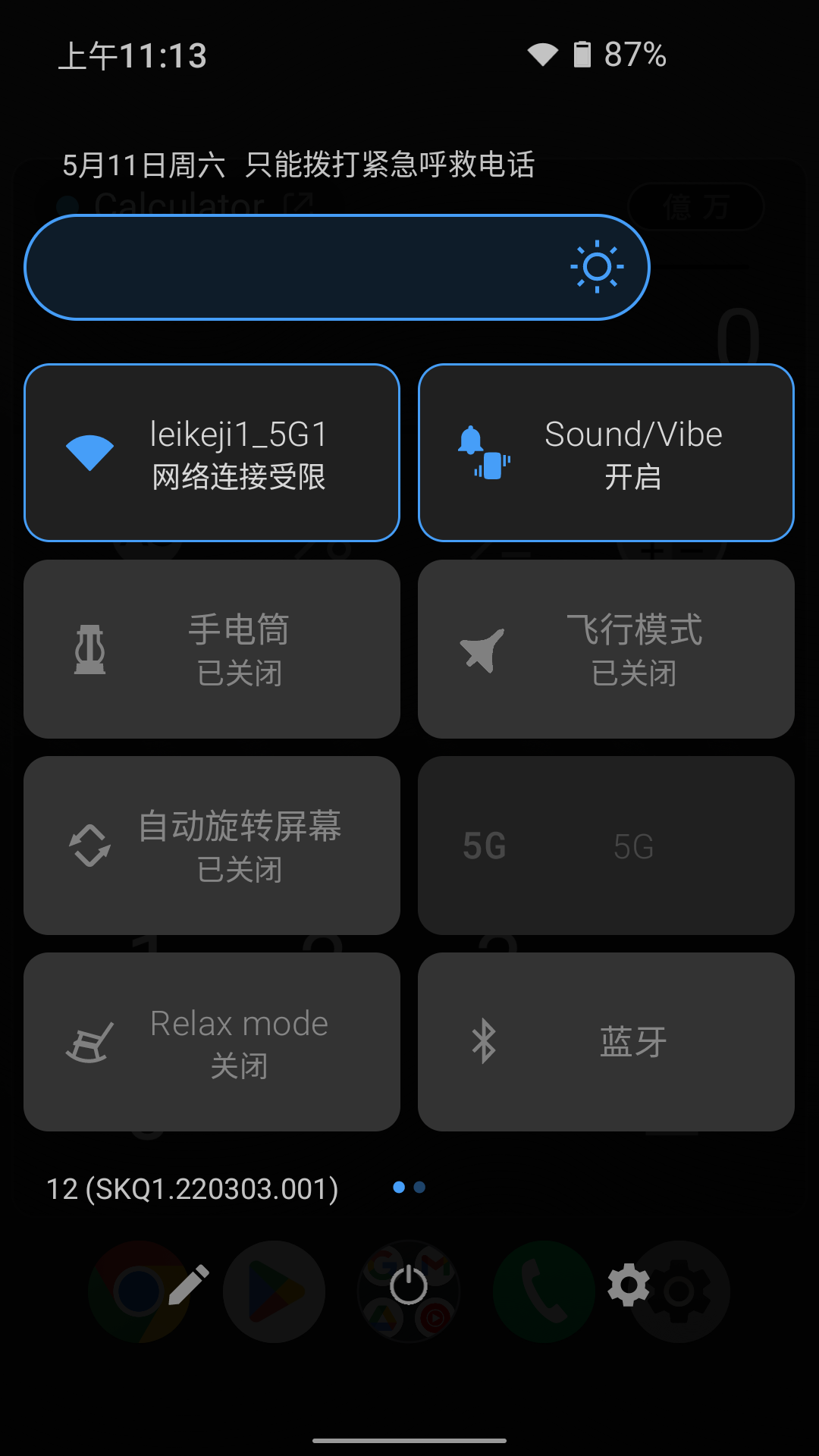Viewport: 819px width, 1456px height.
Task: Enable auto-rotate screen (自动旋转屏幕)
Action: [x=212, y=846]
